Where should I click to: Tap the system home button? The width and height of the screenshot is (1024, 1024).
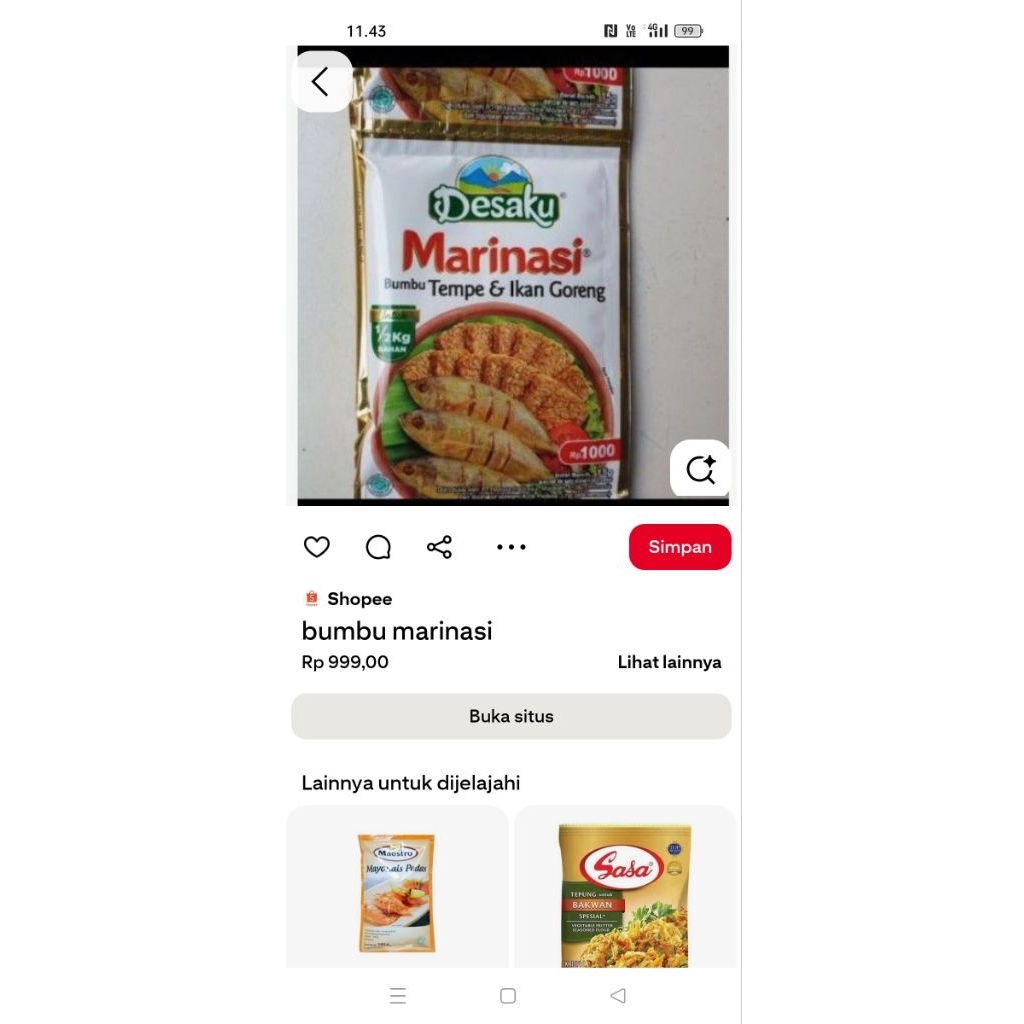(x=508, y=995)
